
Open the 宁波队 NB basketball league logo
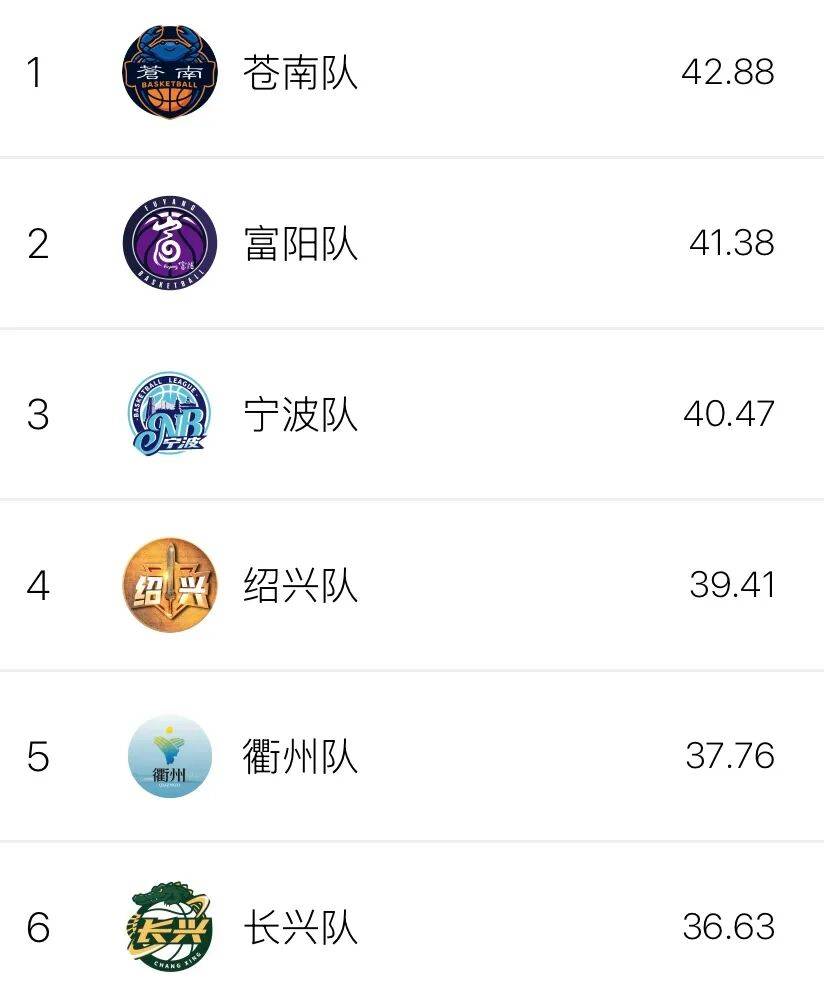170,415
